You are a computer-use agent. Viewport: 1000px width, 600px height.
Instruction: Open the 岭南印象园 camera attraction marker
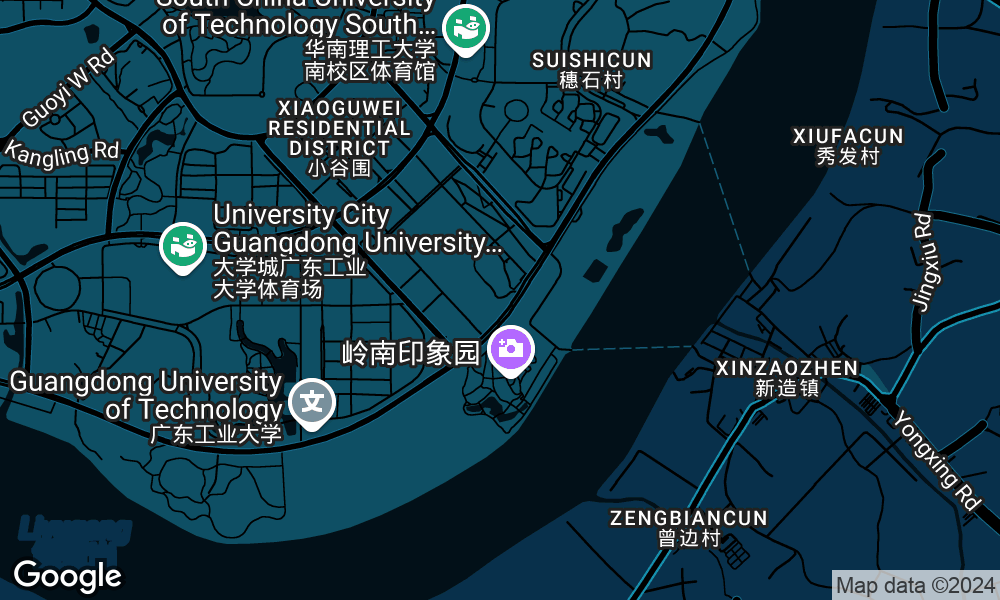click(x=511, y=349)
